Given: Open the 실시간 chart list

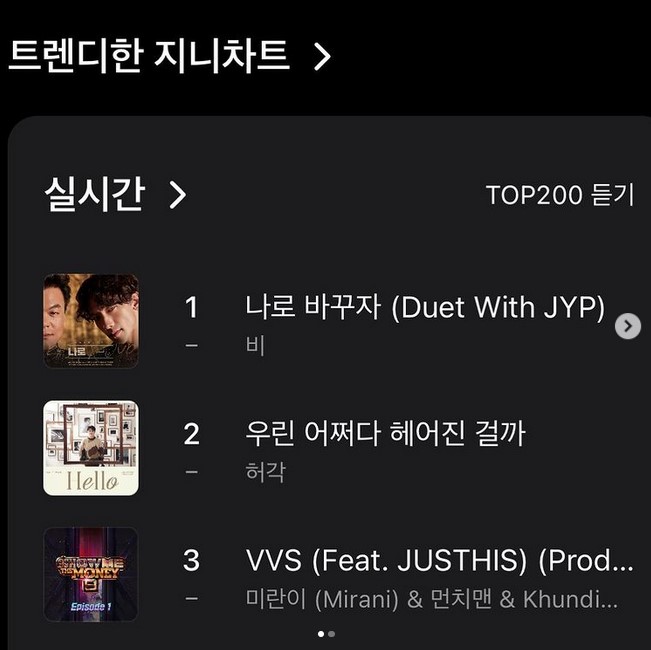Looking at the screenshot, I should [115, 194].
